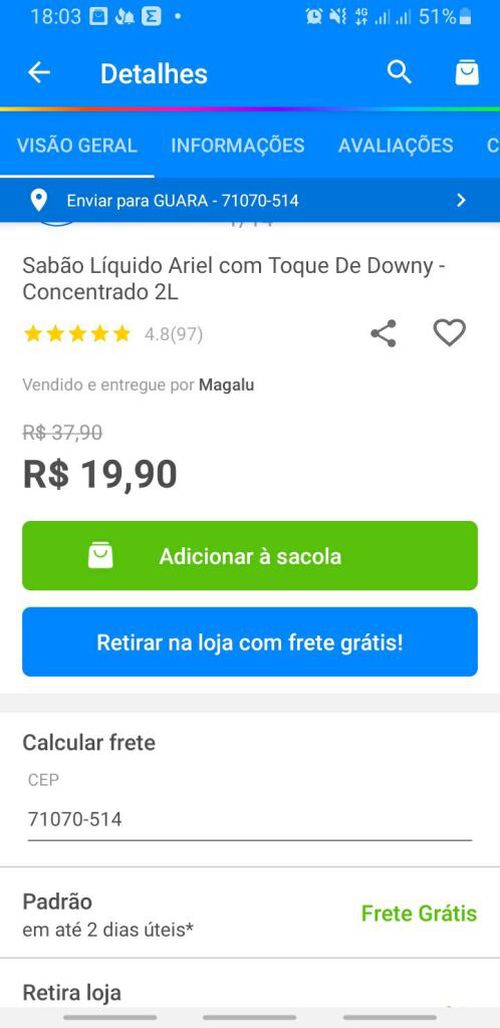Open search from the app bar
Viewport: 500px width, 1028px height.
(399, 72)
